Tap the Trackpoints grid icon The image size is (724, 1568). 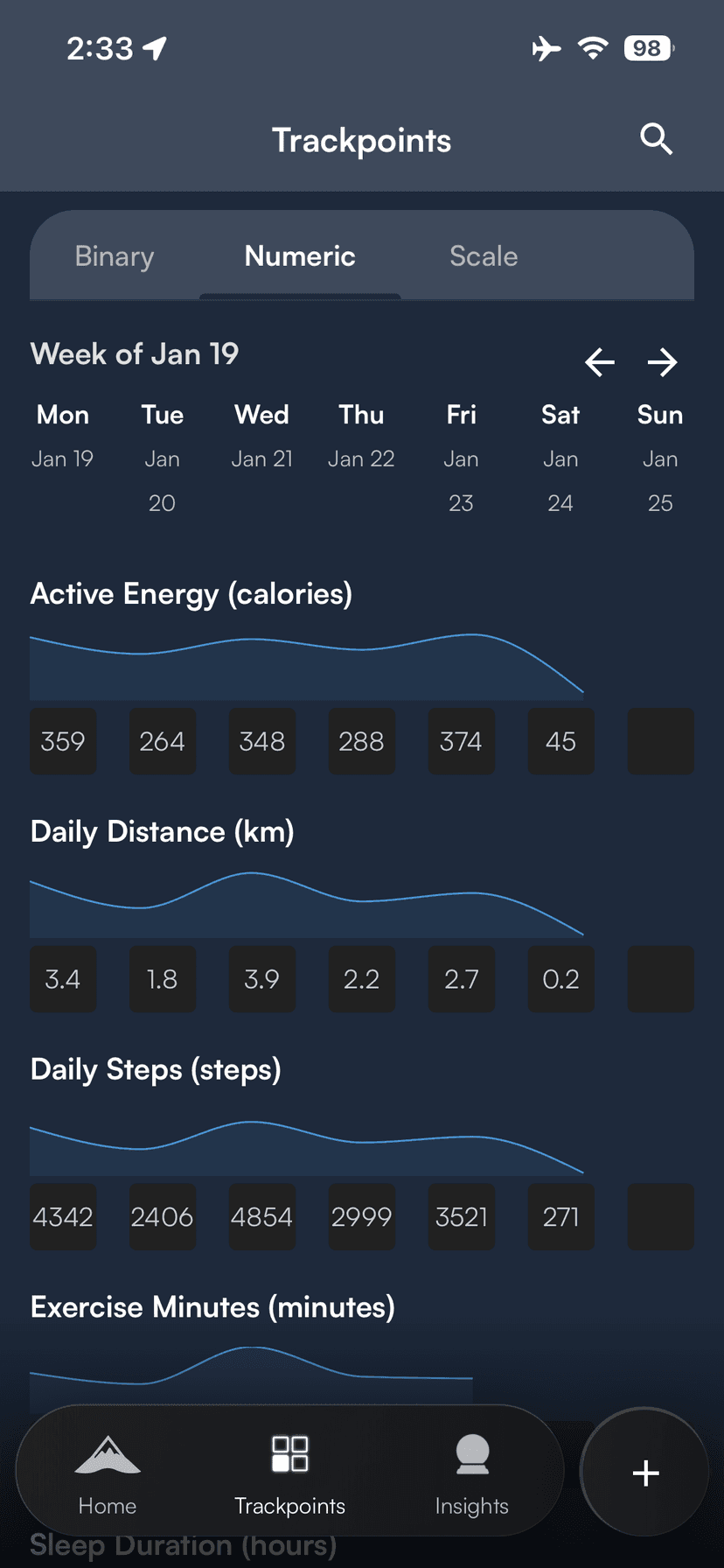pyautogui.click(x=289, y=1452)
